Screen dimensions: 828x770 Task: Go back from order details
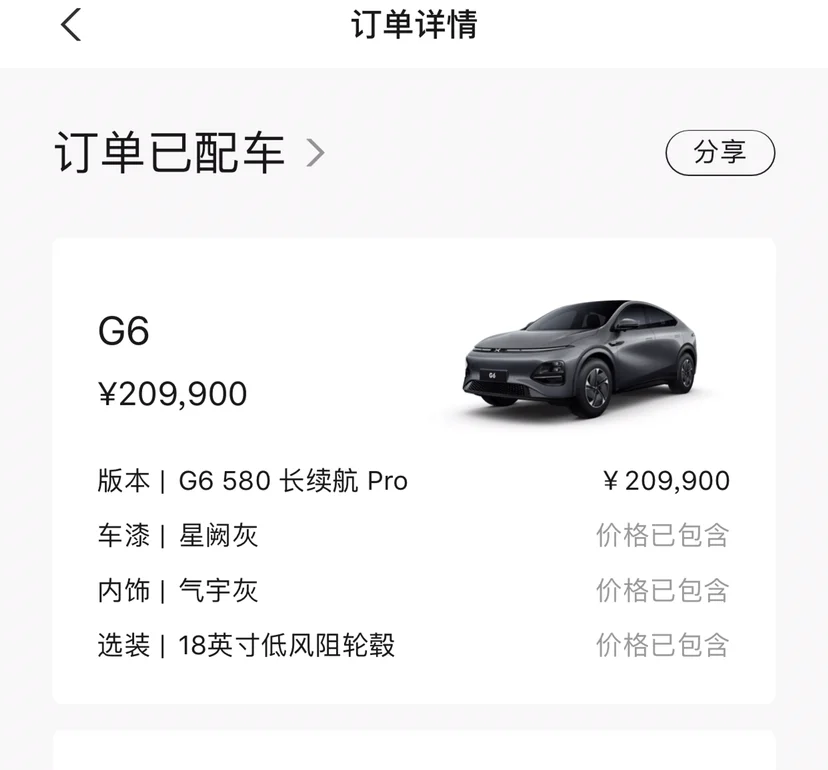(x=71, y=25)
